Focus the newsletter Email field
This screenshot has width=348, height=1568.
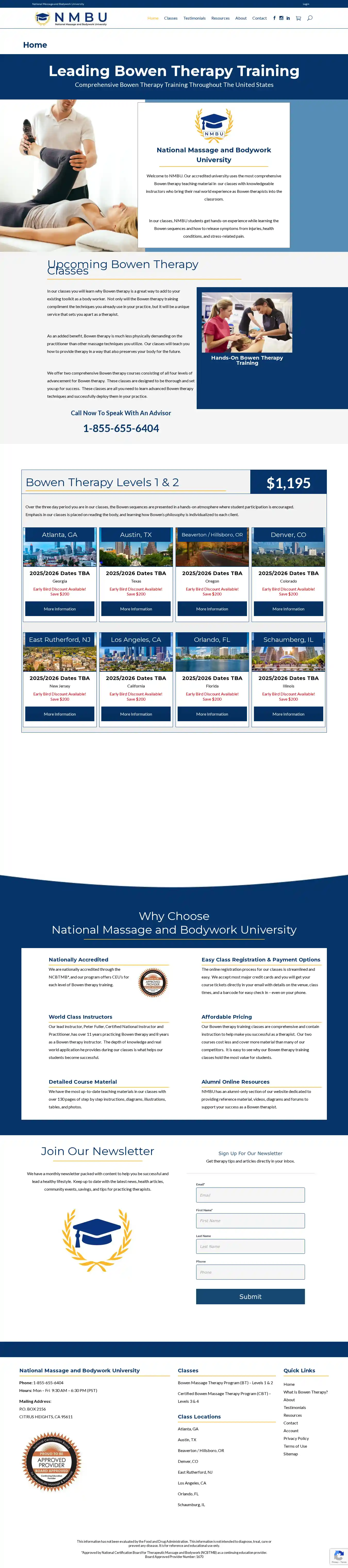pyautogui.click(x=250, y=1195)
